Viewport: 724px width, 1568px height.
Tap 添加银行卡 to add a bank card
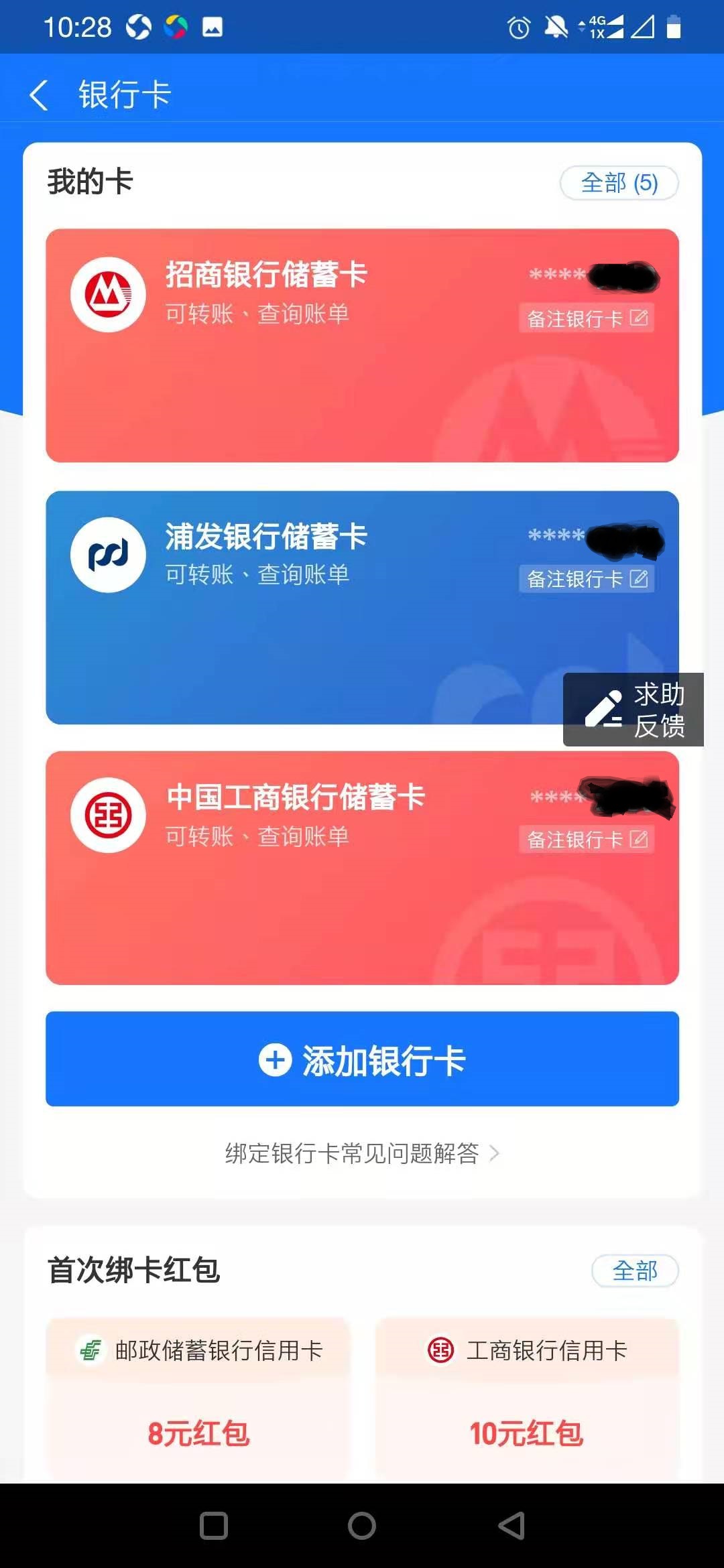coord(362,1059)
